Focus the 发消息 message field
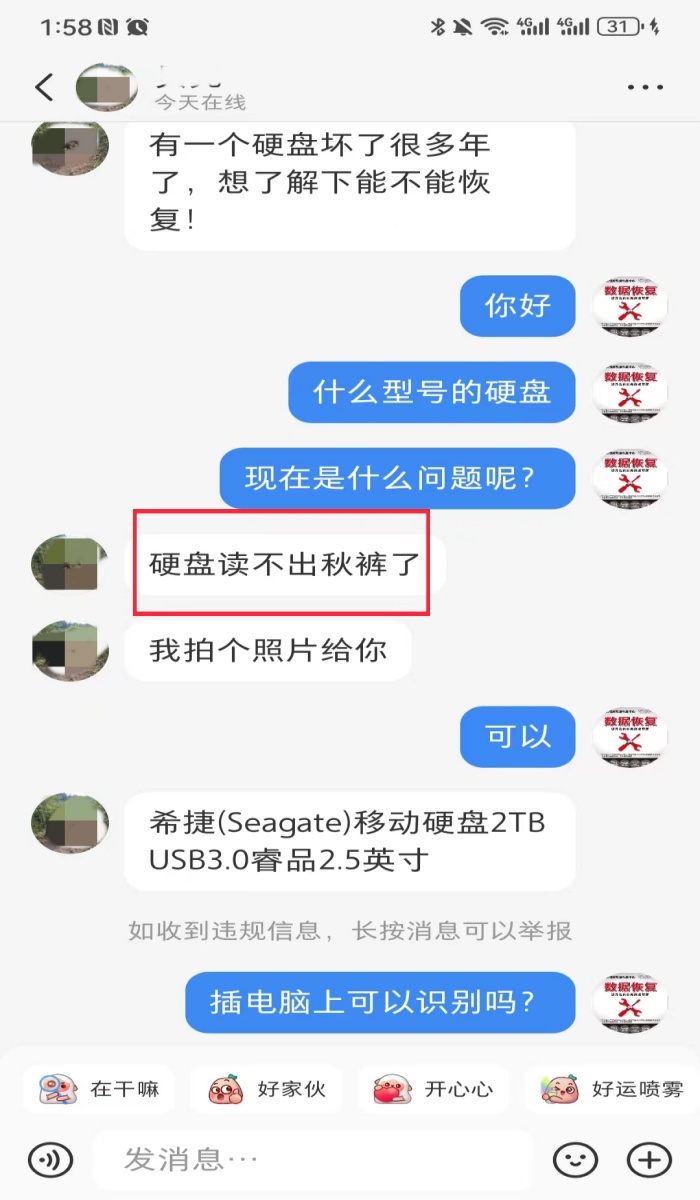700x1200 pixels. [x=312, y=1160]
